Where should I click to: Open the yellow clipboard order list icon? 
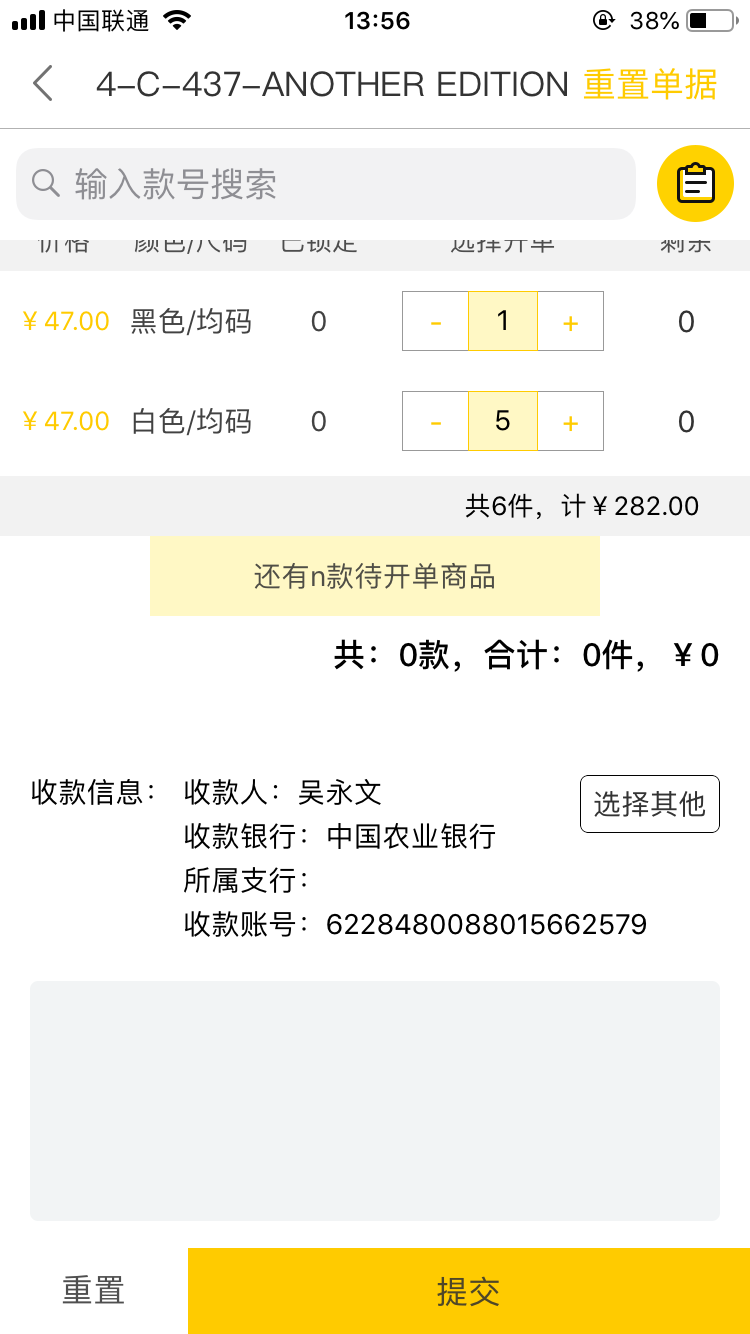tap(696, 184)
